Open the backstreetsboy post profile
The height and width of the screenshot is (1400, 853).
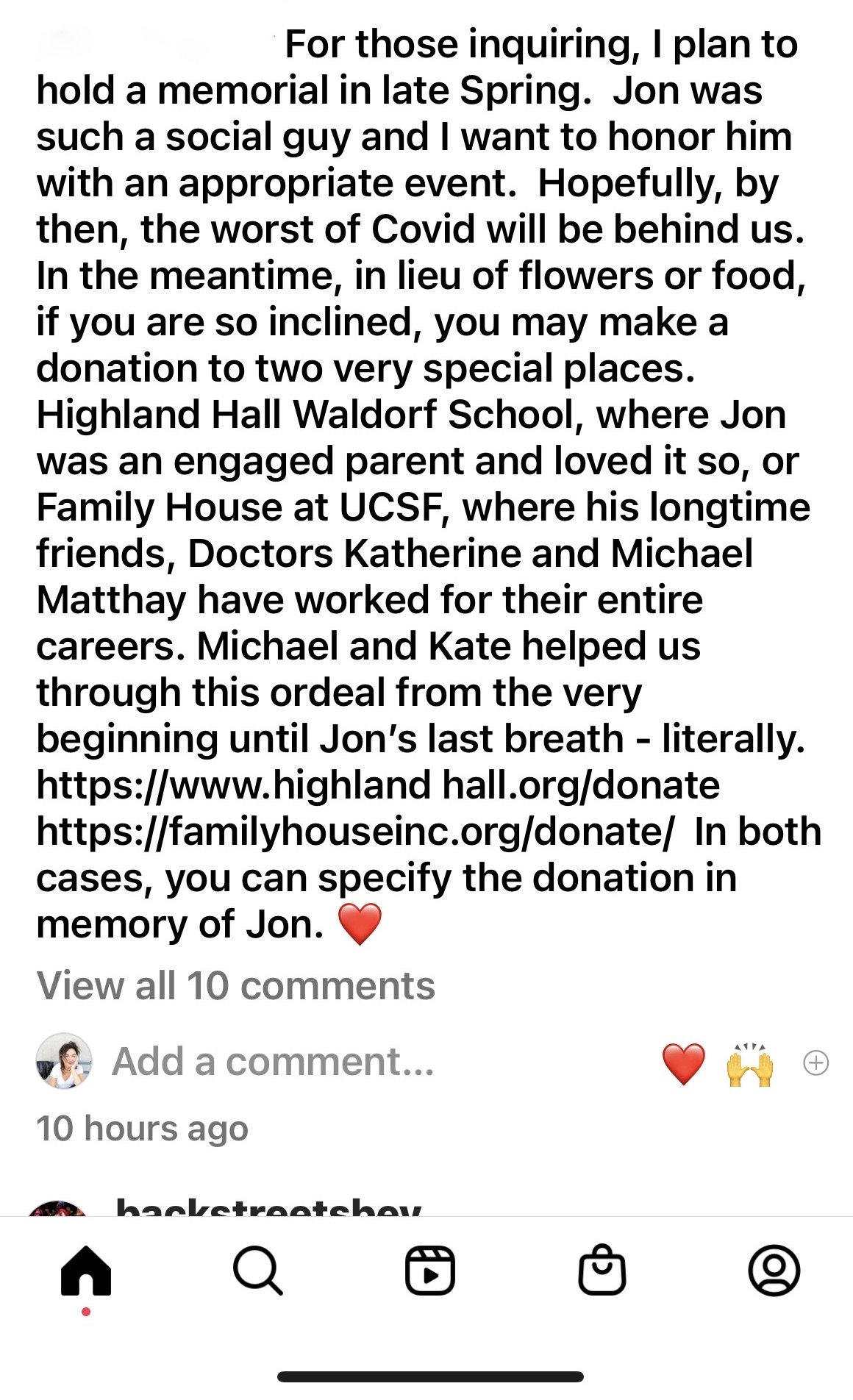pyautogui.click(x=268, y=1207)
